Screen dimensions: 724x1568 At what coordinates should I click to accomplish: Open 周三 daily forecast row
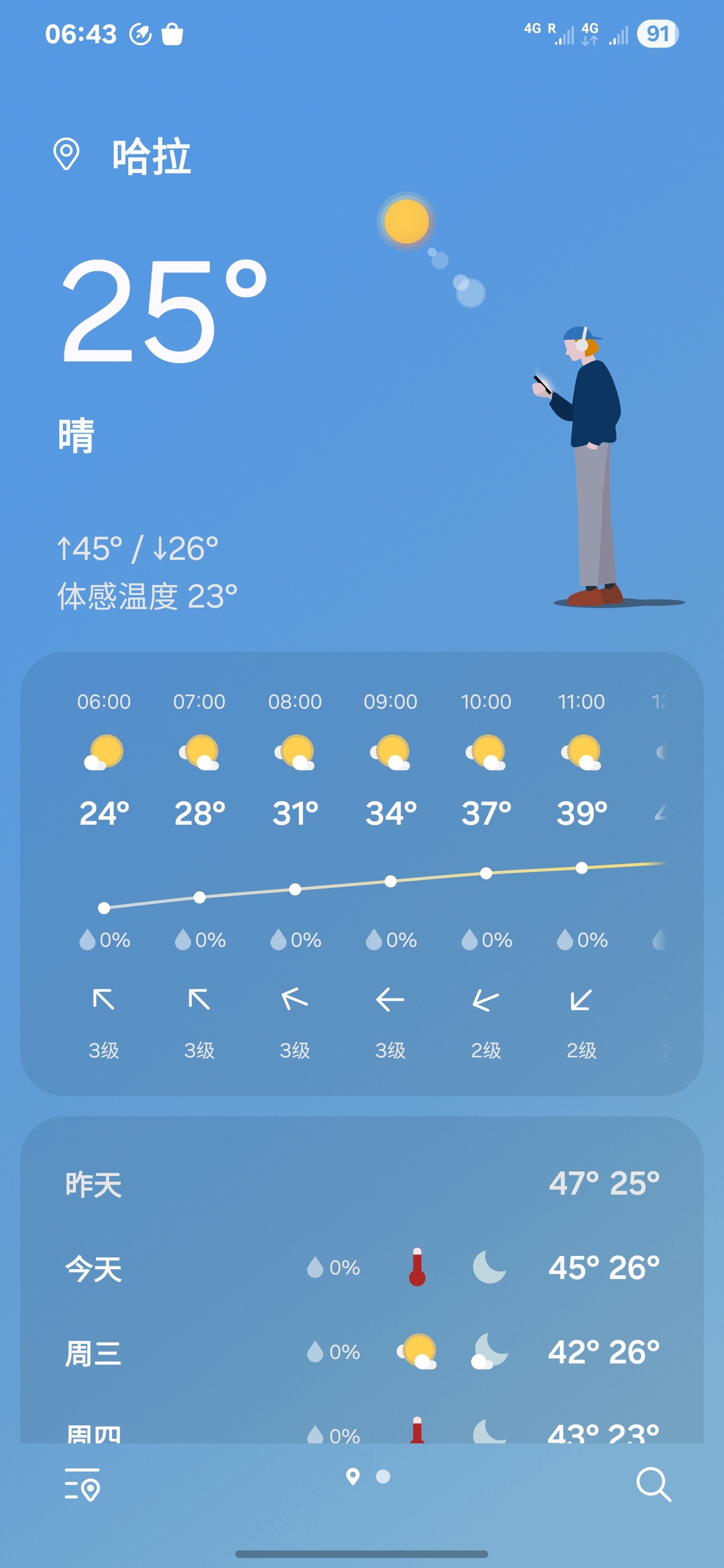361,1352
